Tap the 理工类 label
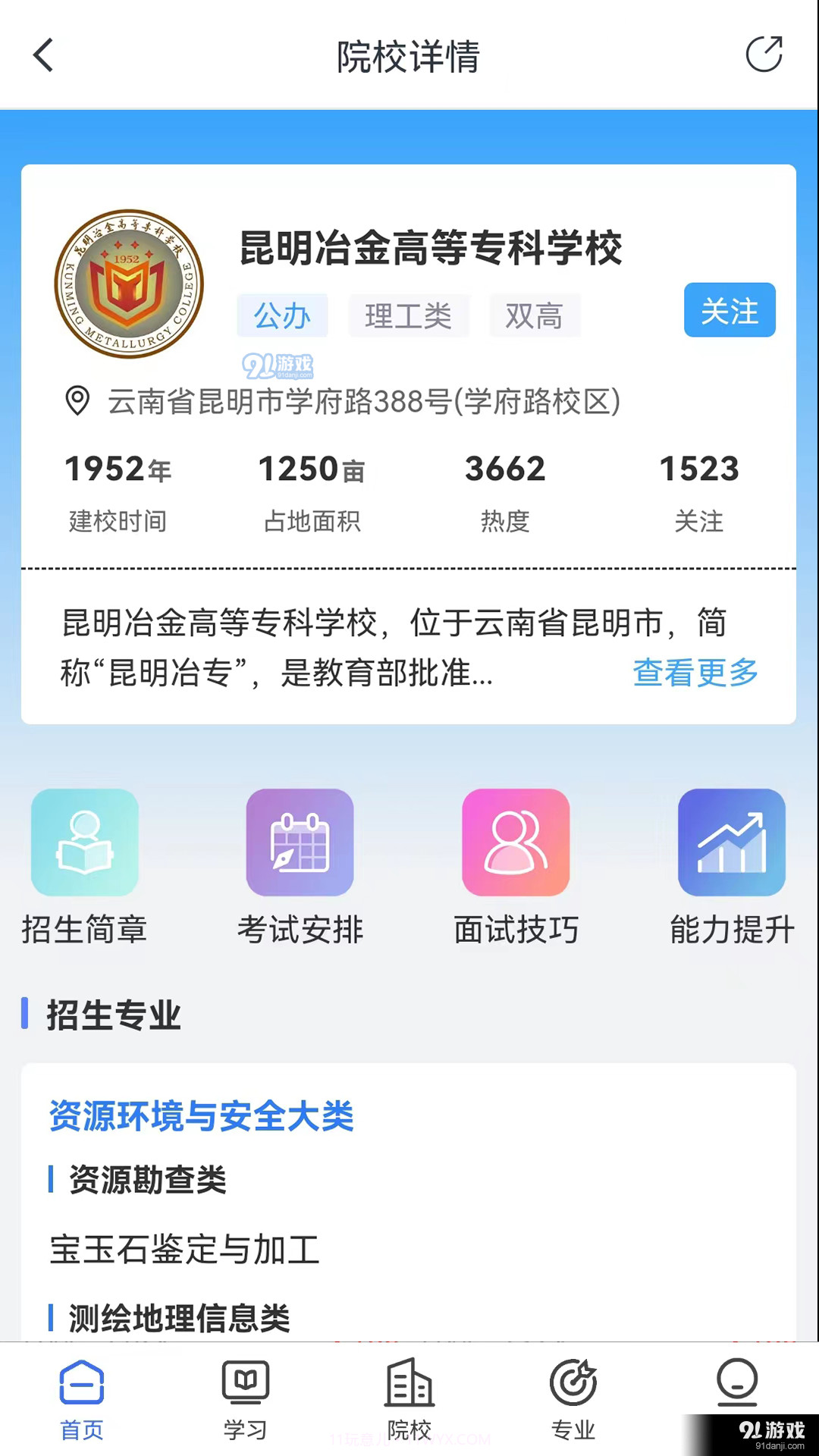Image resolution: width=819 pixels, height=1456 pixels. tap(409, 315)
